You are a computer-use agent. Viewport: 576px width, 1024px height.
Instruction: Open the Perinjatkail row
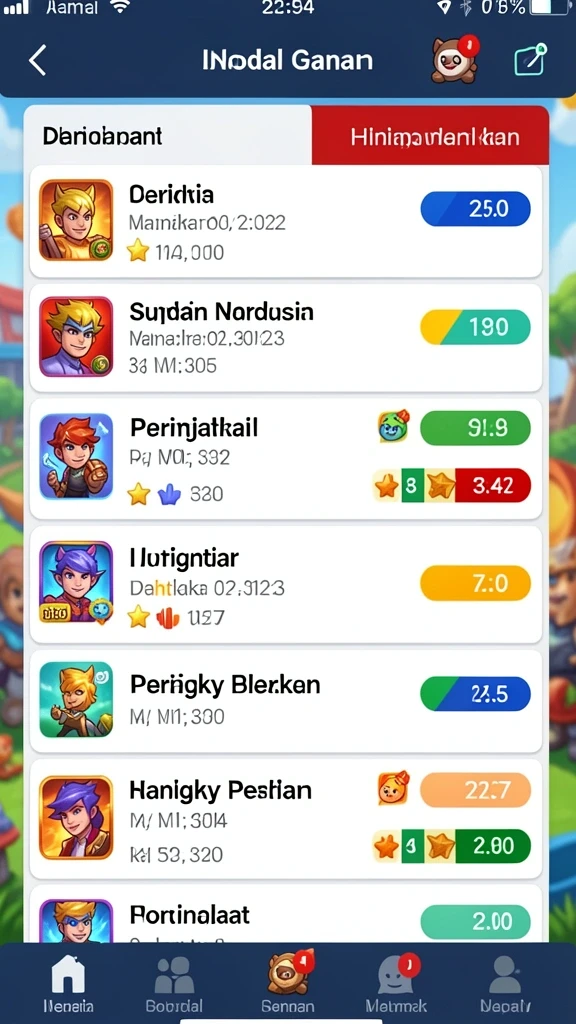click(286, 458)
